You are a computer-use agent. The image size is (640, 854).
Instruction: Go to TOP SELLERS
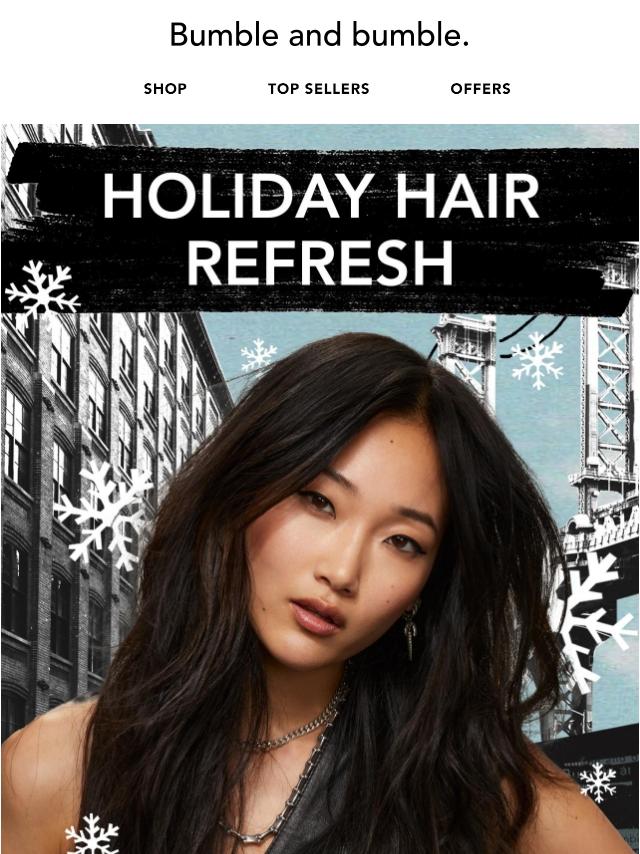318,89
